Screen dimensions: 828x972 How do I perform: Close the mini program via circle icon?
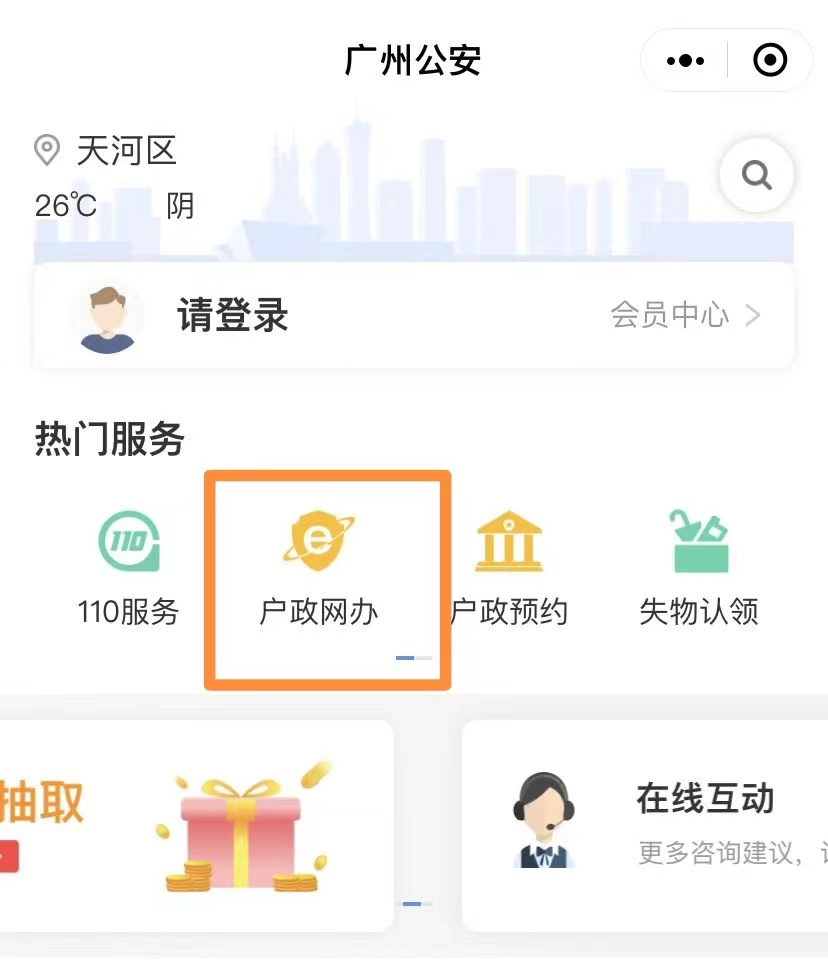point(769,61)
